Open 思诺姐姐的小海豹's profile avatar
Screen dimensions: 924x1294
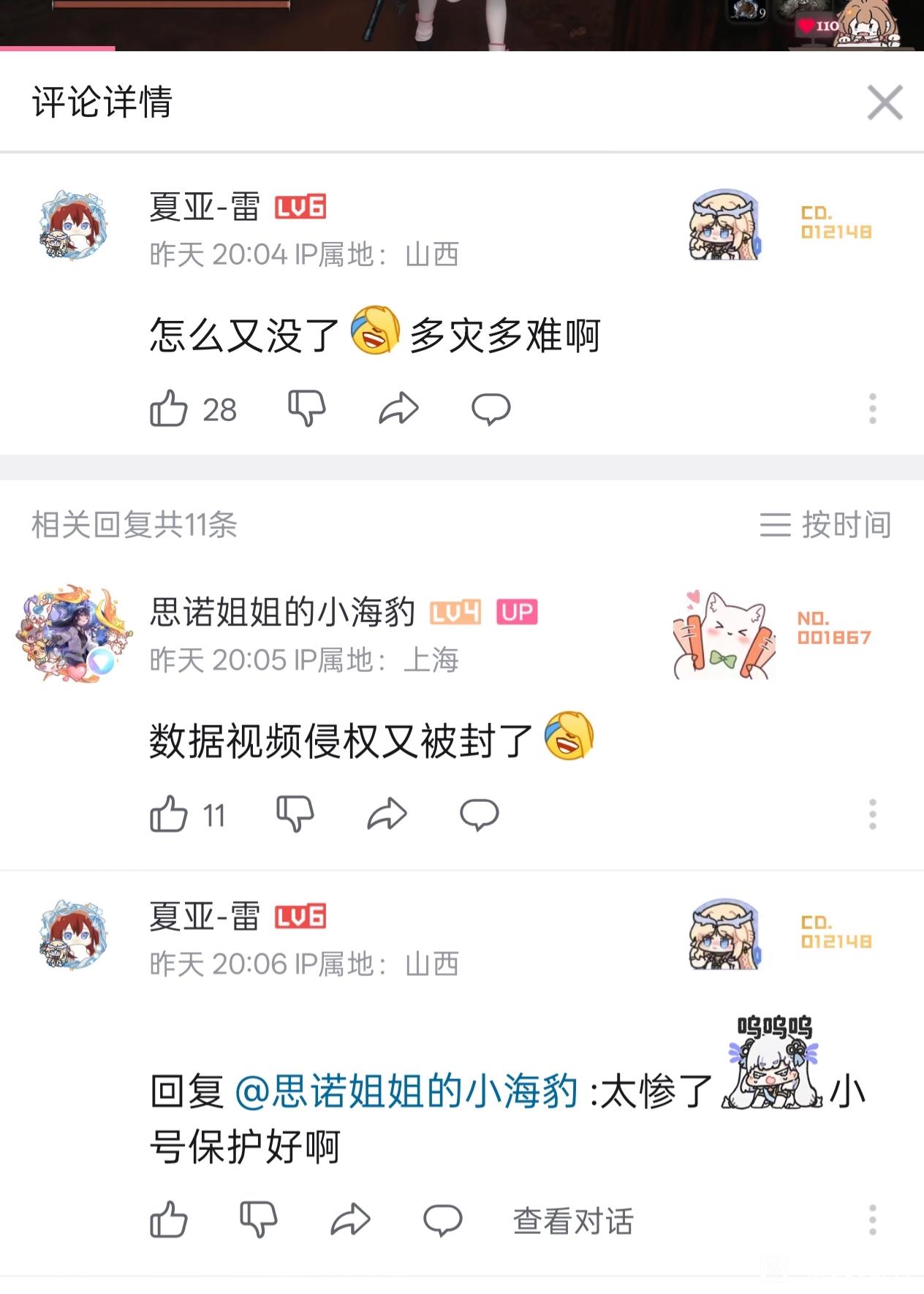click(73, 634)
